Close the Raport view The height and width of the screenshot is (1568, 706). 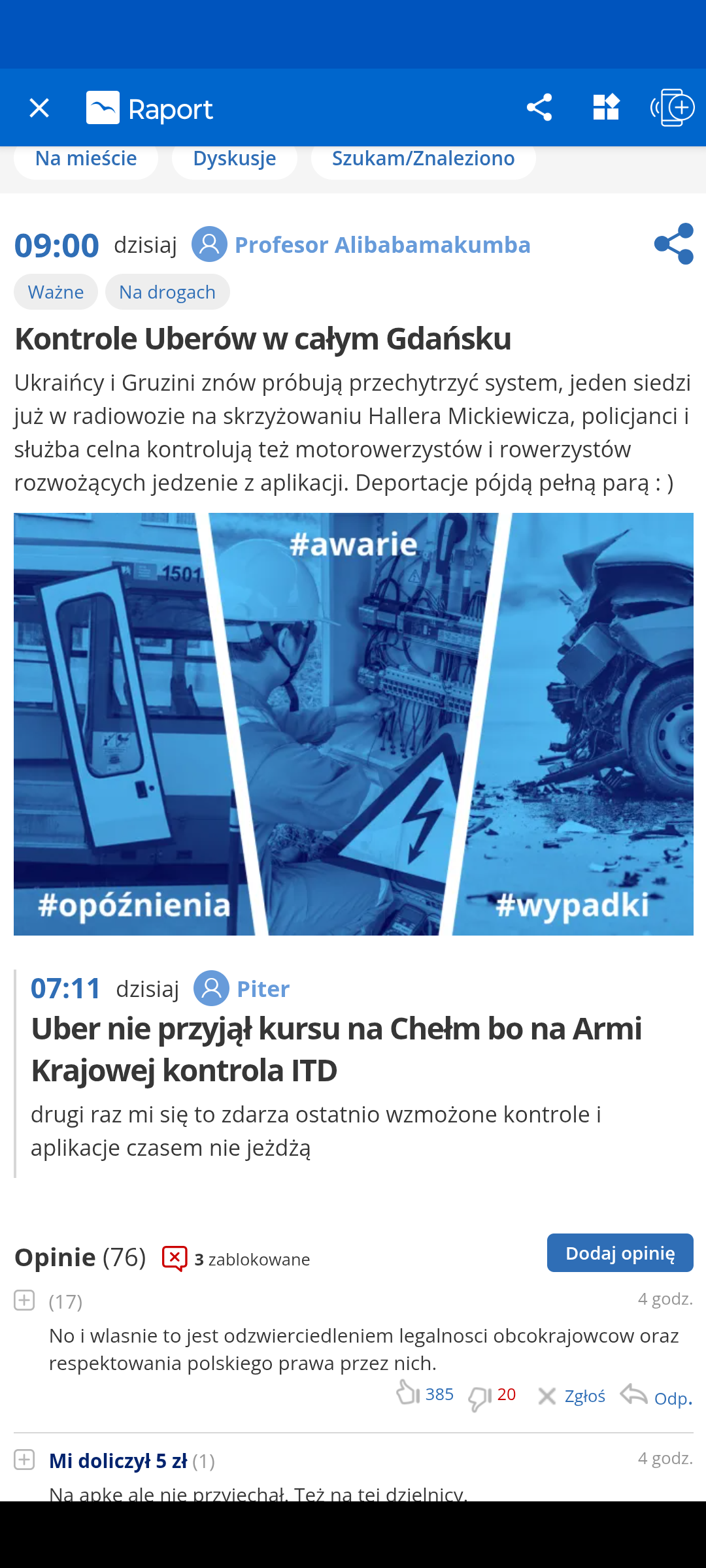[39, 108]
